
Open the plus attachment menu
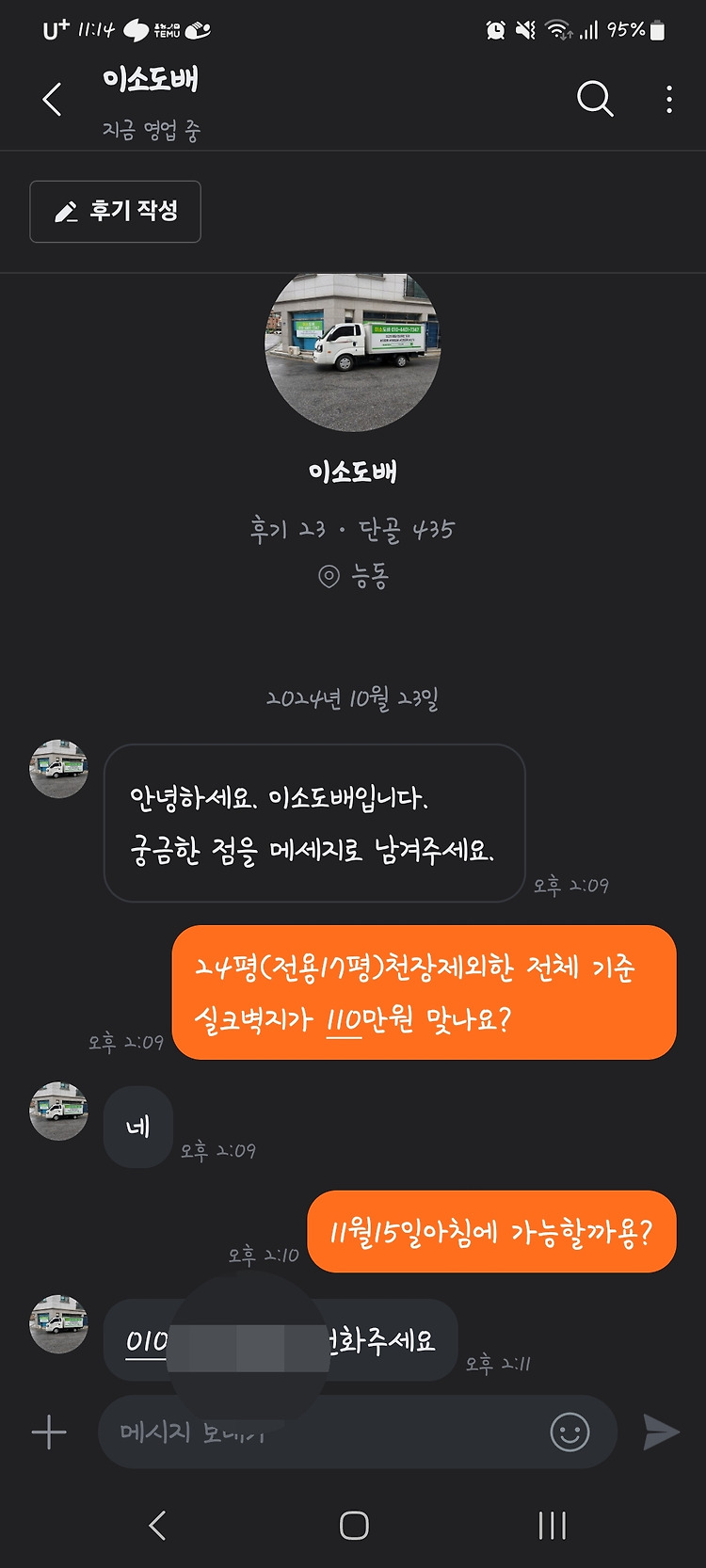point(49,1432)
